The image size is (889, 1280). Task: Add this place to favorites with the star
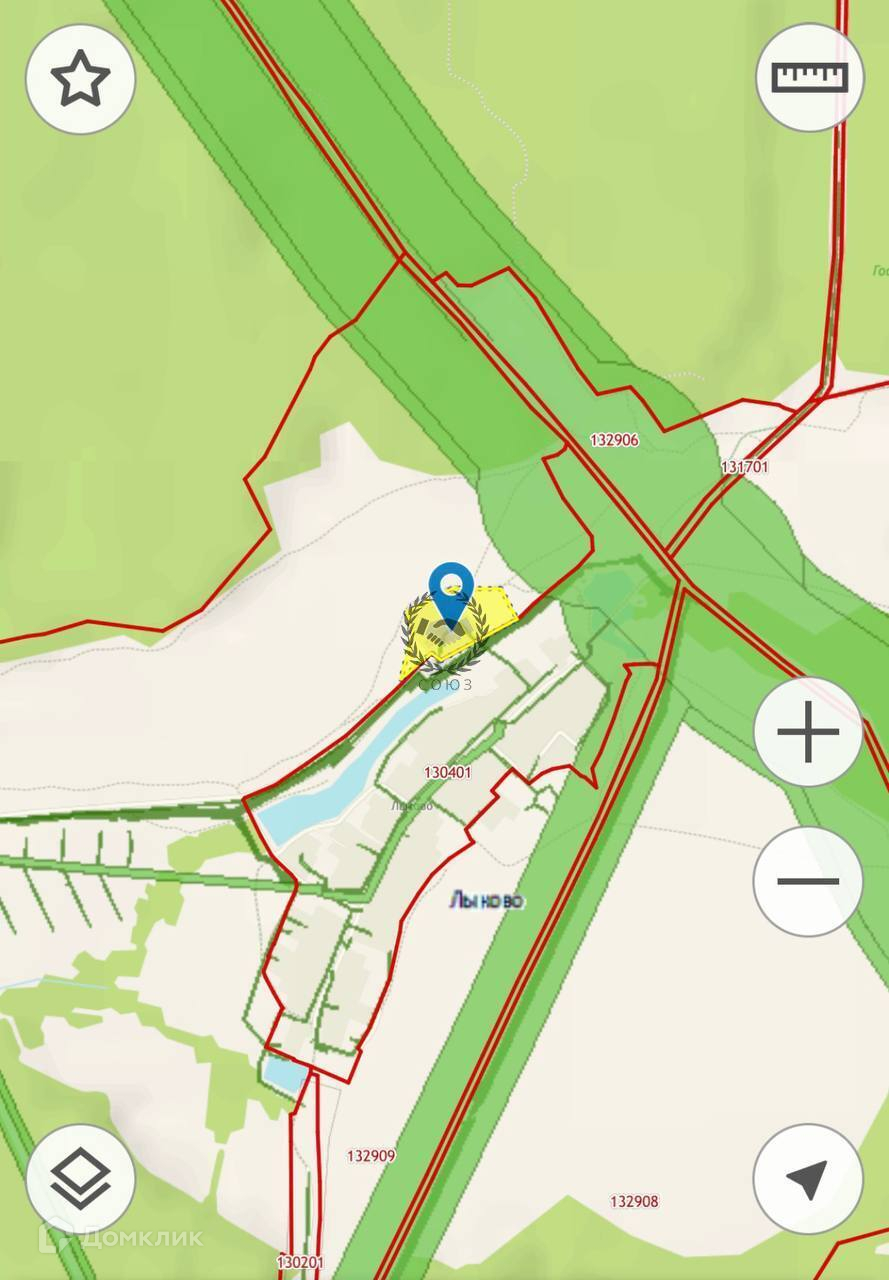click(x=80, y=79)
